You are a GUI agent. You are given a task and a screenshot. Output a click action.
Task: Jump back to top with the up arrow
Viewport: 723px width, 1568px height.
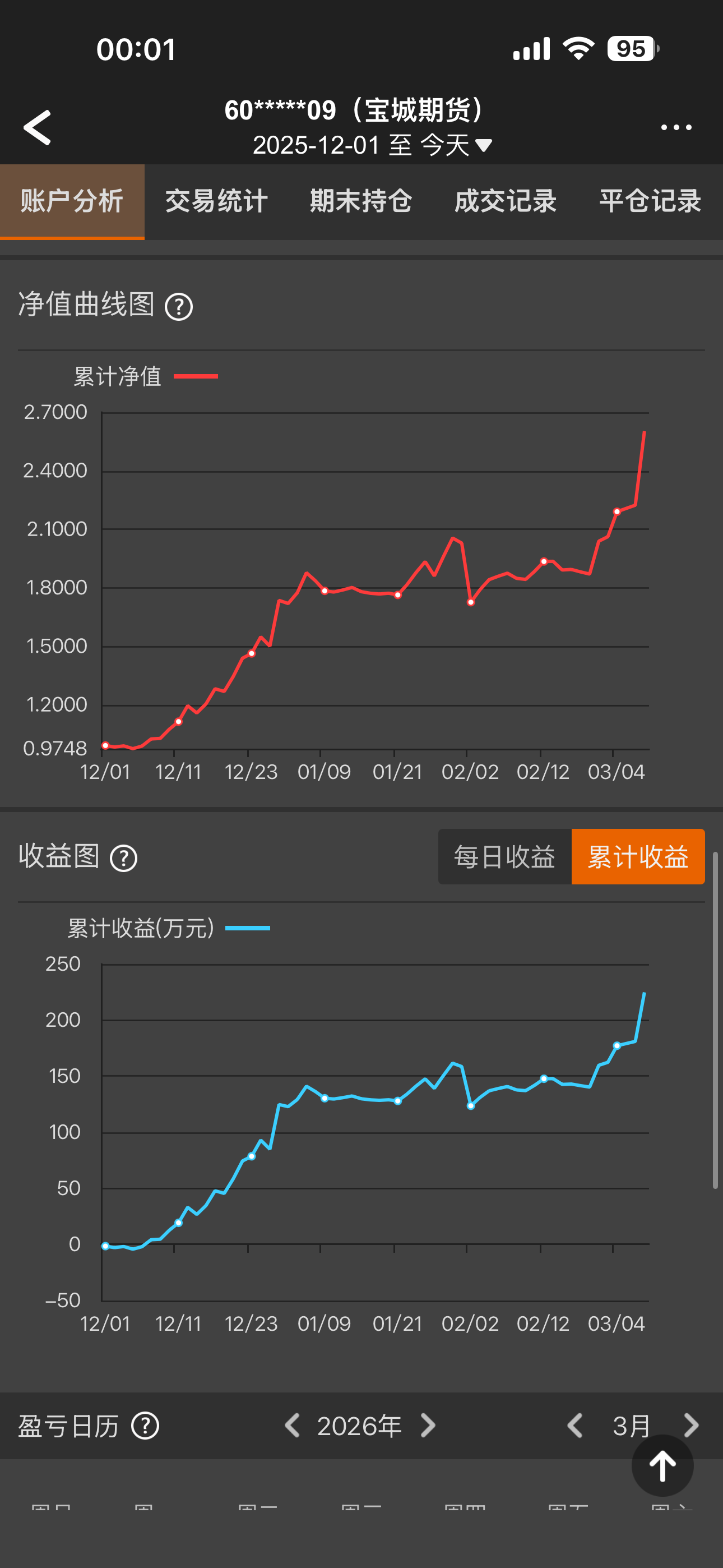662,1466
